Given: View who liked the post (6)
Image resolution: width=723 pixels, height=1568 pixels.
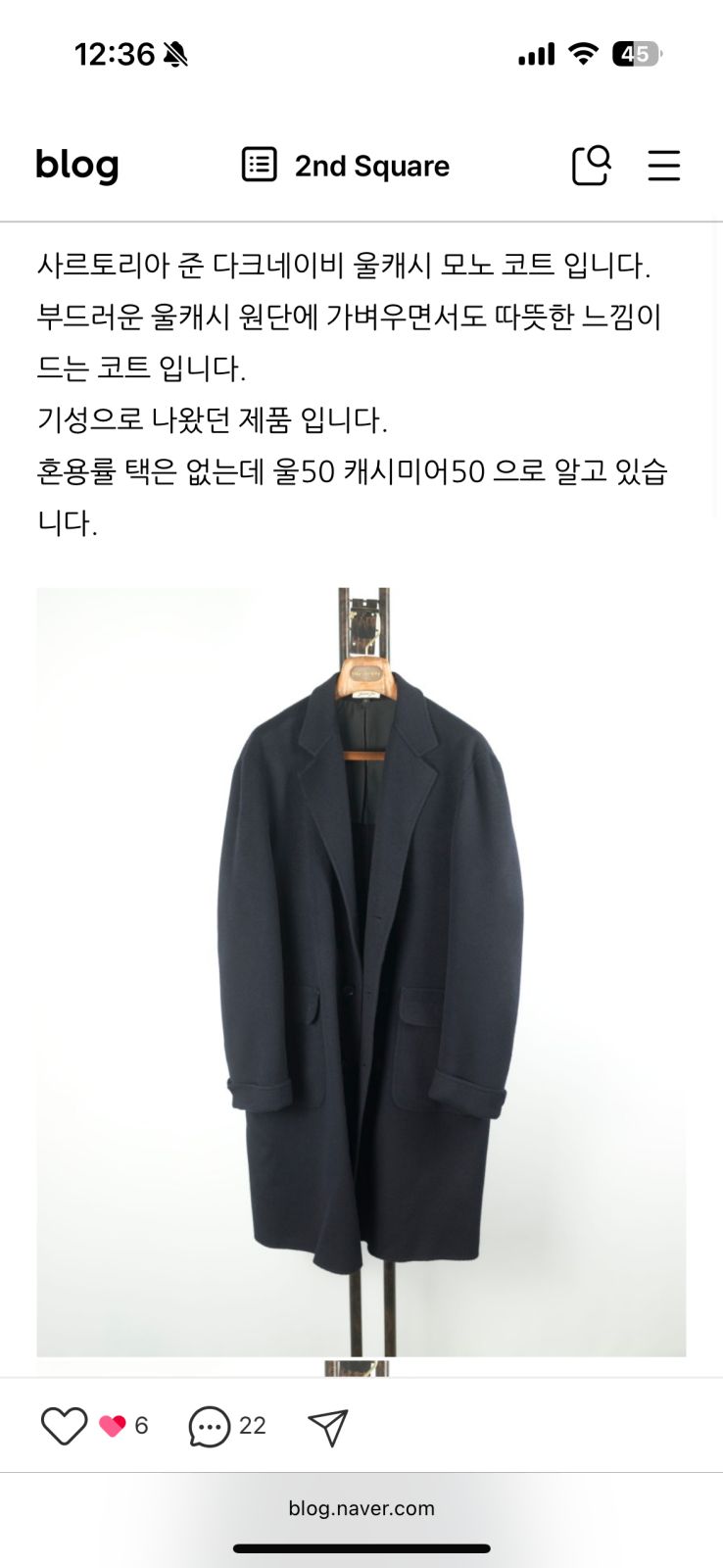Looking at the screenshot, I should tap(126, 1426).
